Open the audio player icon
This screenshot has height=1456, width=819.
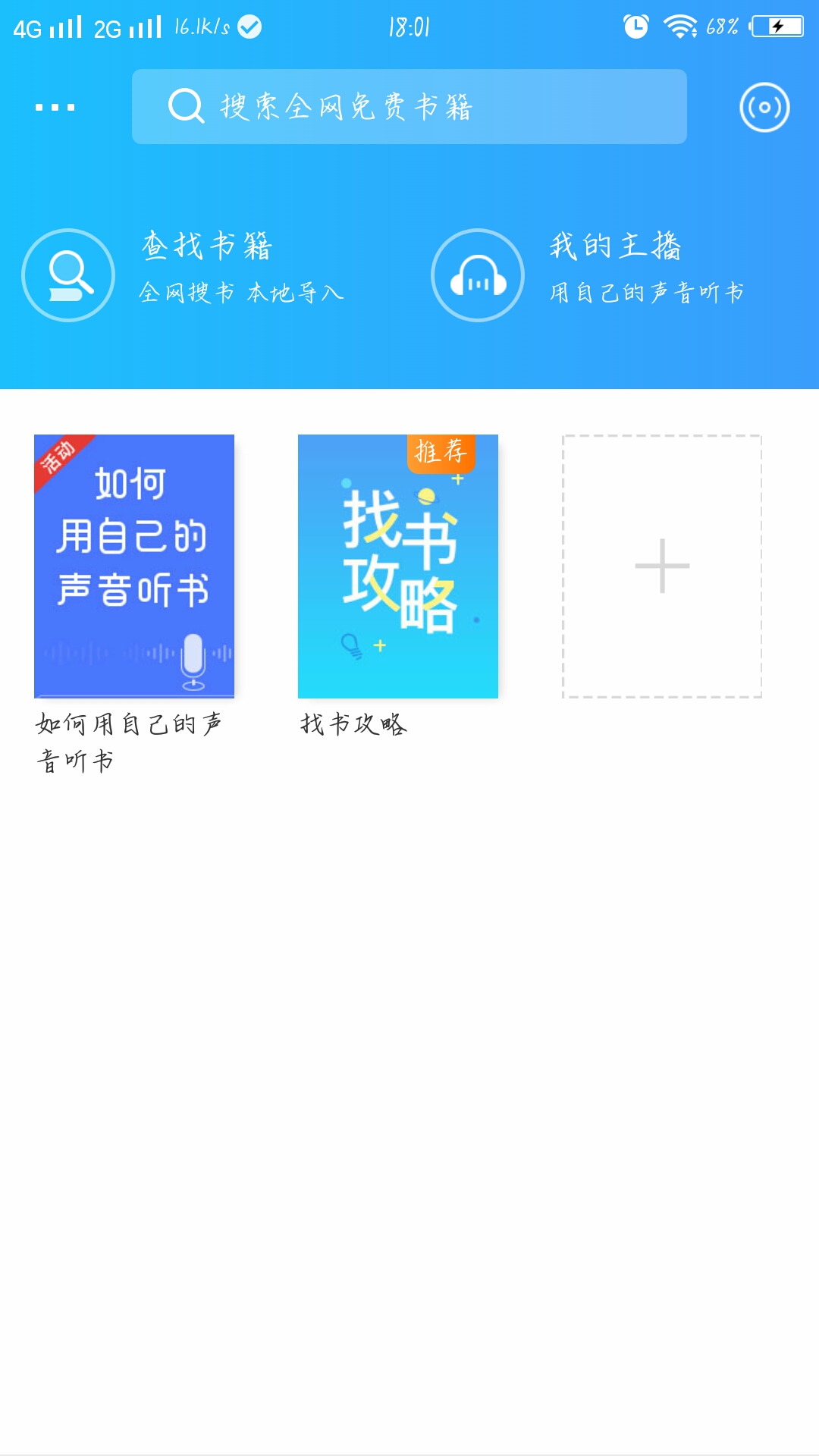[764, 107]
